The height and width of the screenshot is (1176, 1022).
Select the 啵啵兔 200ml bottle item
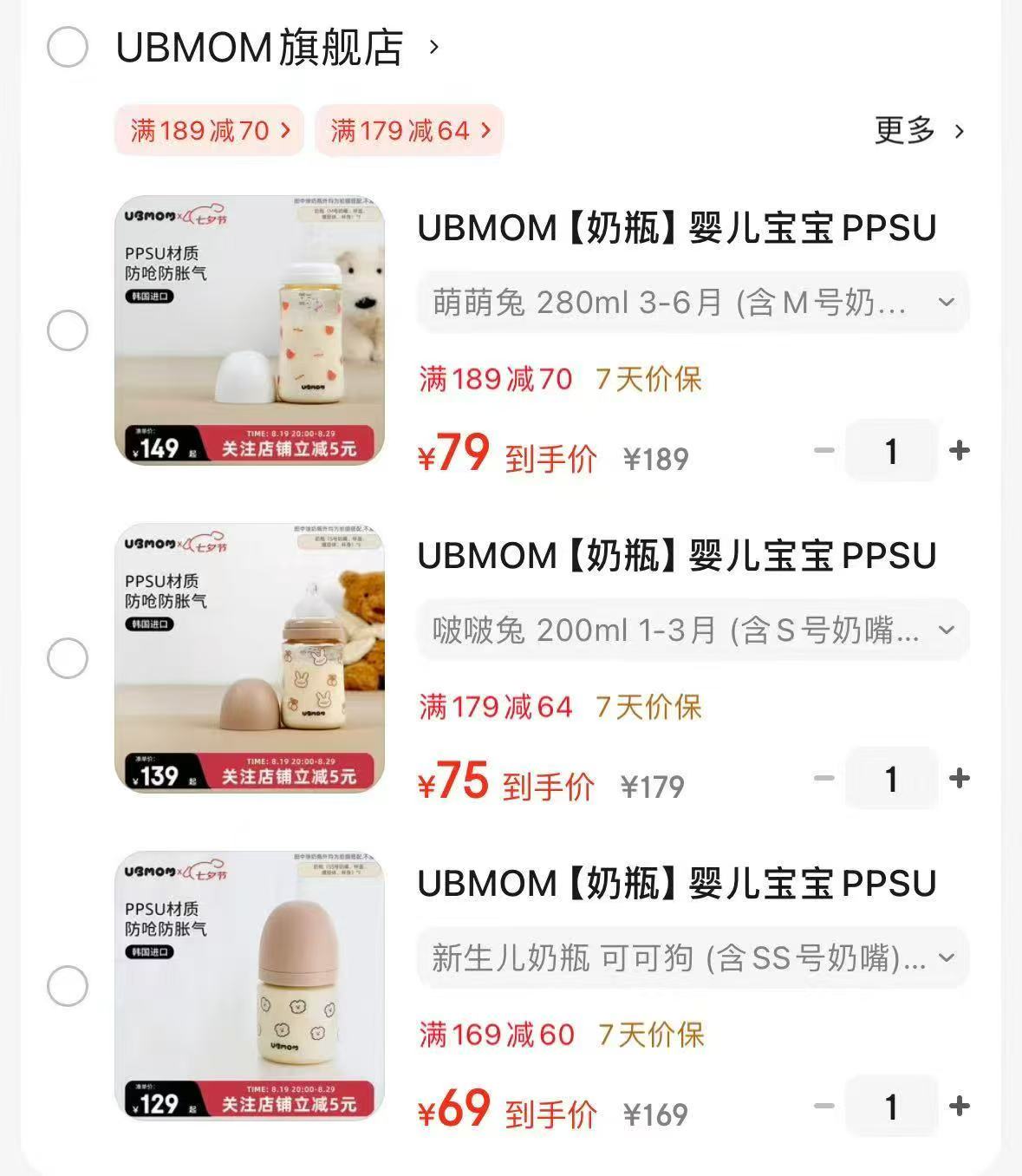point(68,658)
